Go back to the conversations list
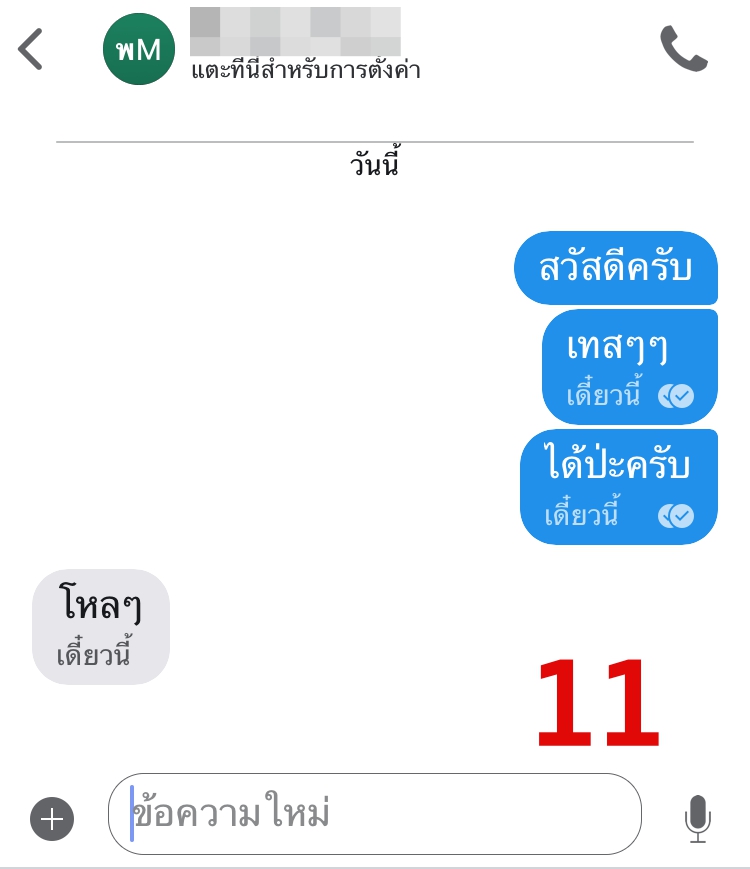The height and width of the screenshot is (869, 750). point(31,49)
